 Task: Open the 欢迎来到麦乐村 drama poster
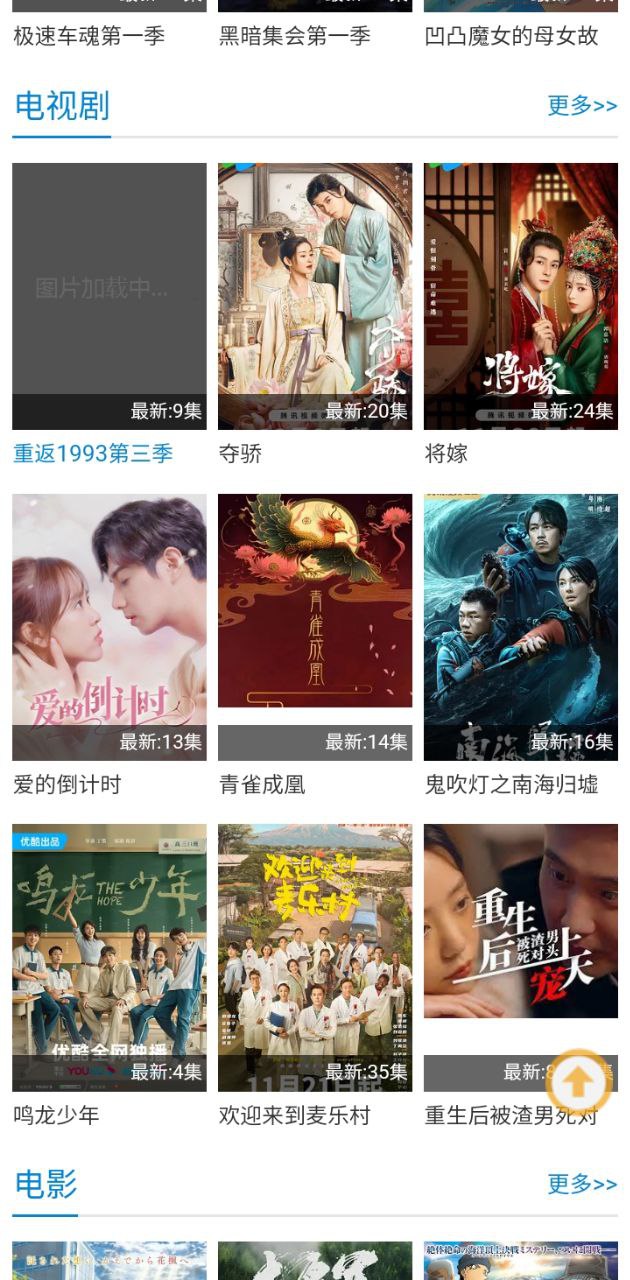click(x=315, y=957)
